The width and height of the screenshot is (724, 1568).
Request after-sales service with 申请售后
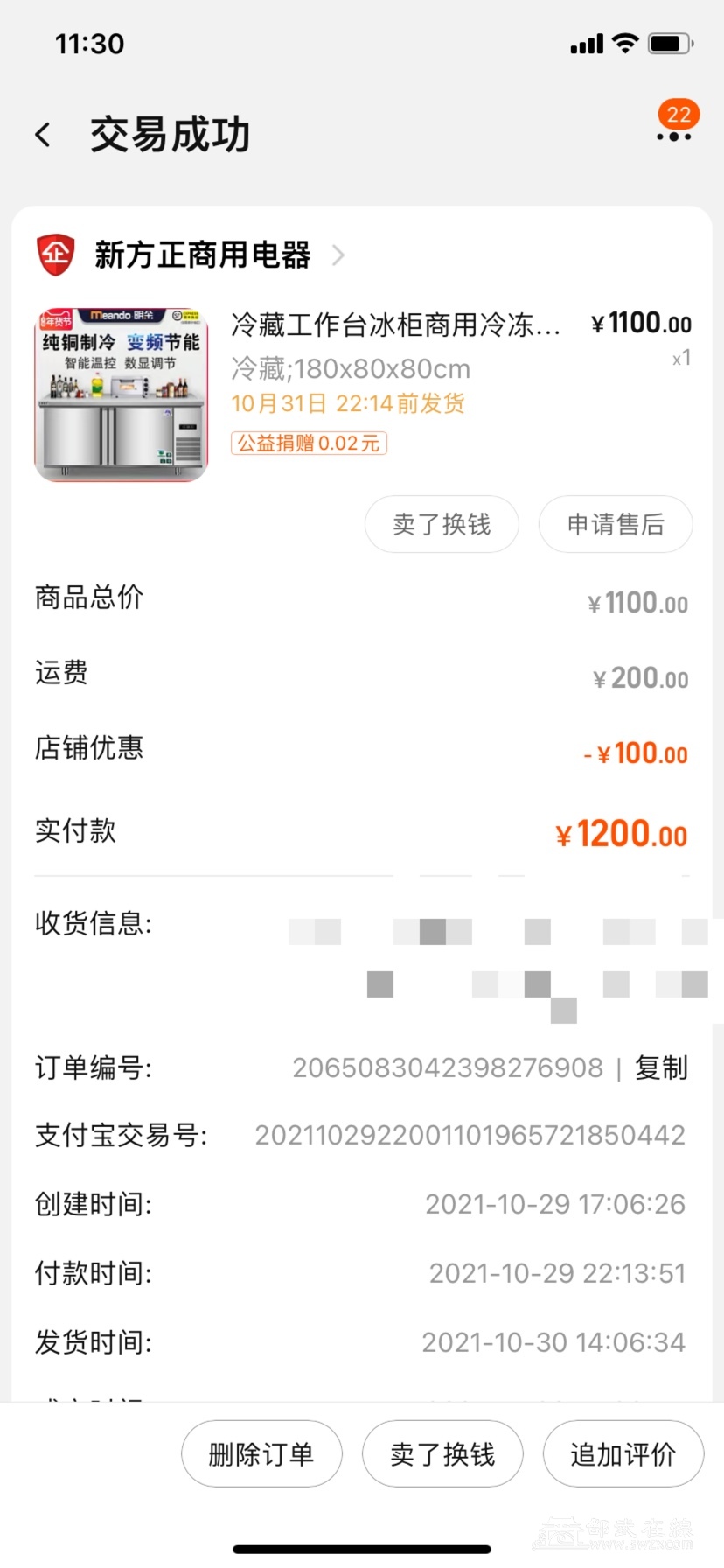[616, 525]
